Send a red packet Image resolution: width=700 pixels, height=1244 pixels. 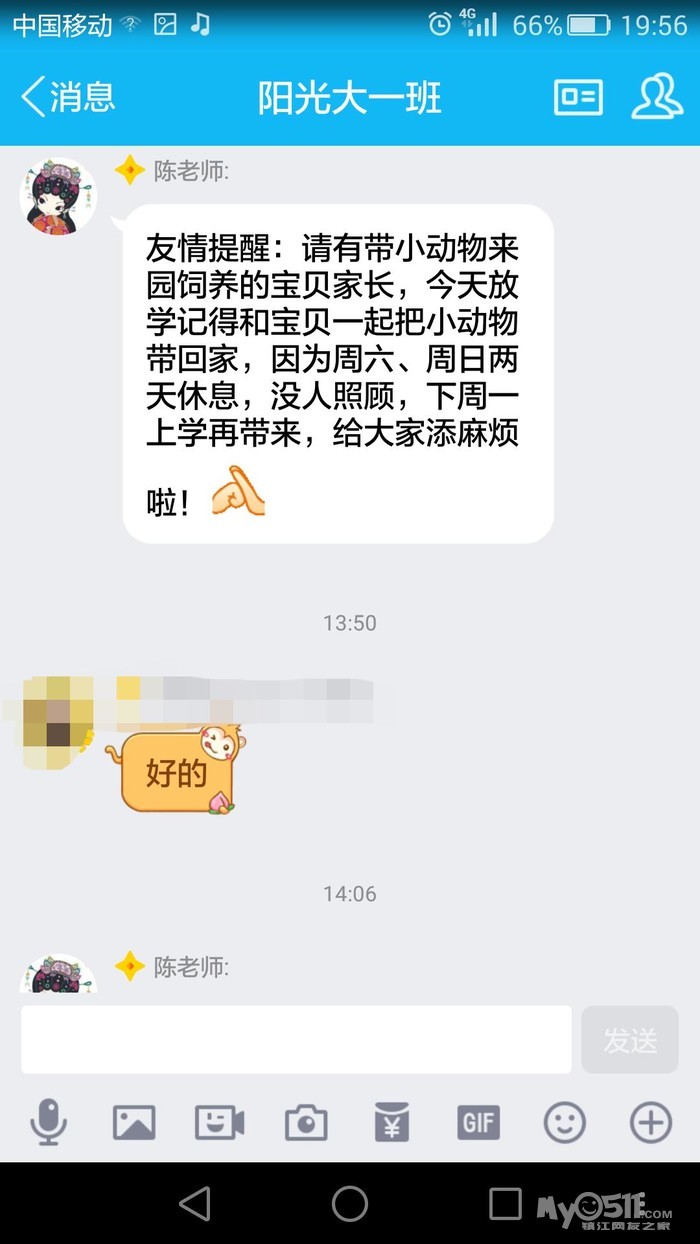pyautogui.click(x=392, y=1122)
